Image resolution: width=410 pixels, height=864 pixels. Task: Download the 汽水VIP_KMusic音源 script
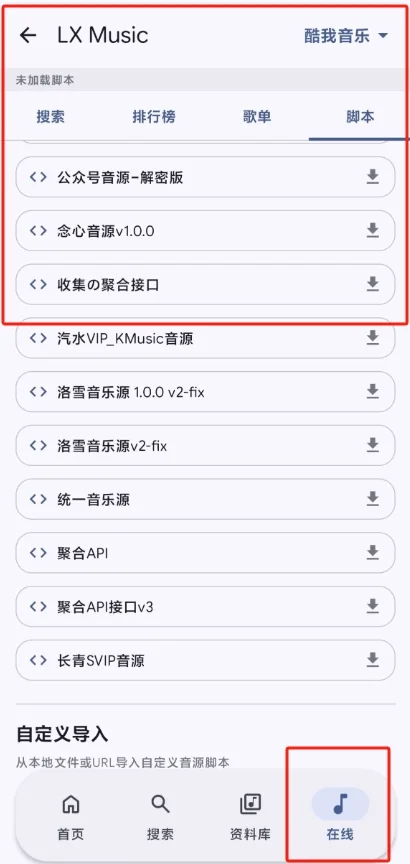373,337
